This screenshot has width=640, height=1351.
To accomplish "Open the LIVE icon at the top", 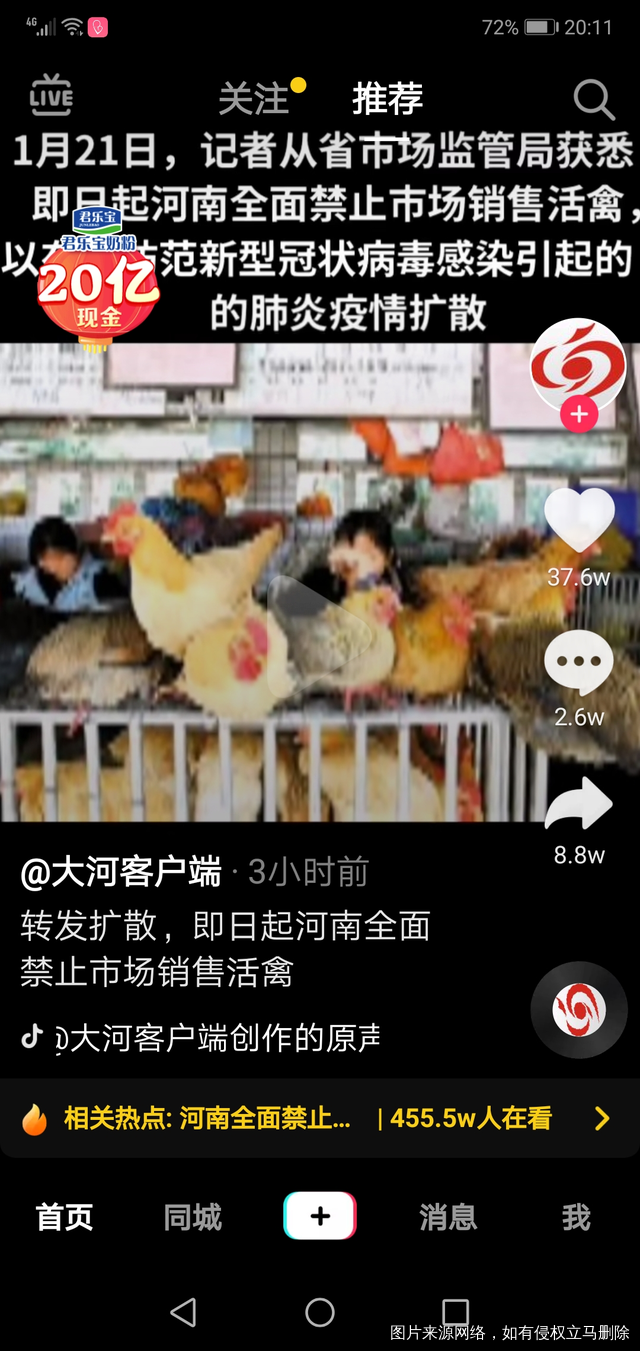I will pyautogui.click(x=51, y=97).
